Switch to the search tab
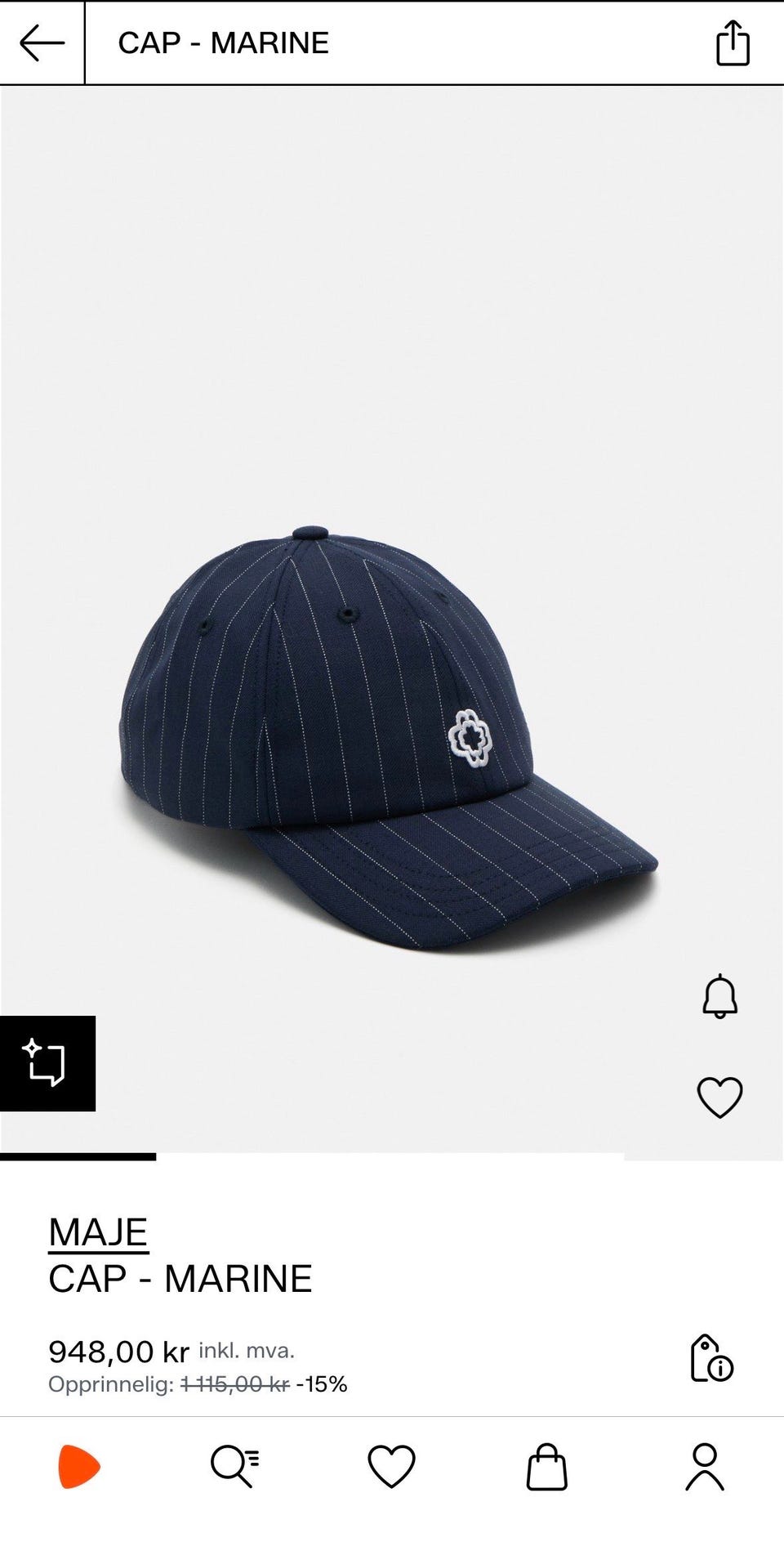Screen dimensions: 784x1542 click(235, 1467)
